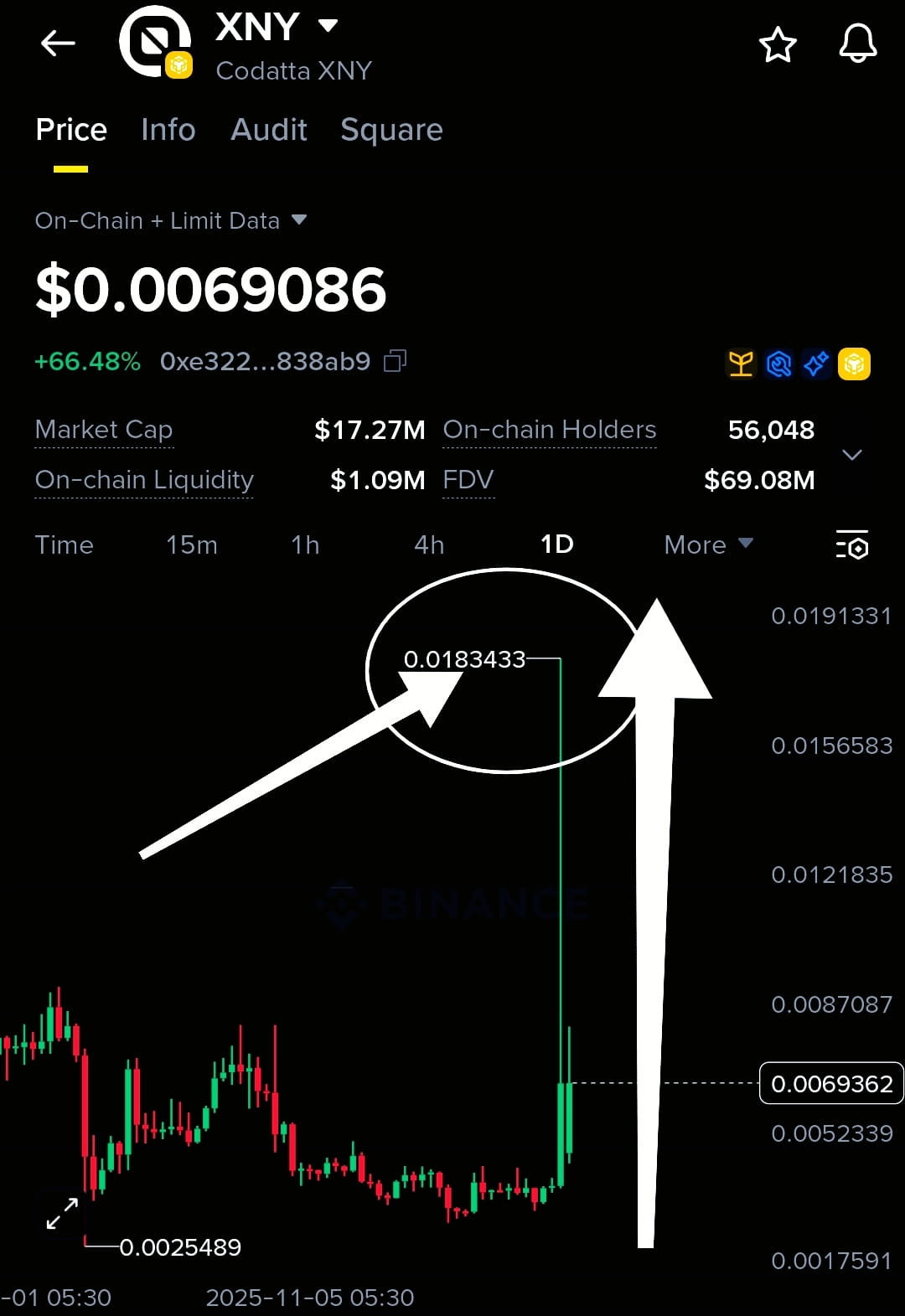Open the XNY token dropdown
The image size is (905, 1316).
pyautogui.click(x=328, y=26)
